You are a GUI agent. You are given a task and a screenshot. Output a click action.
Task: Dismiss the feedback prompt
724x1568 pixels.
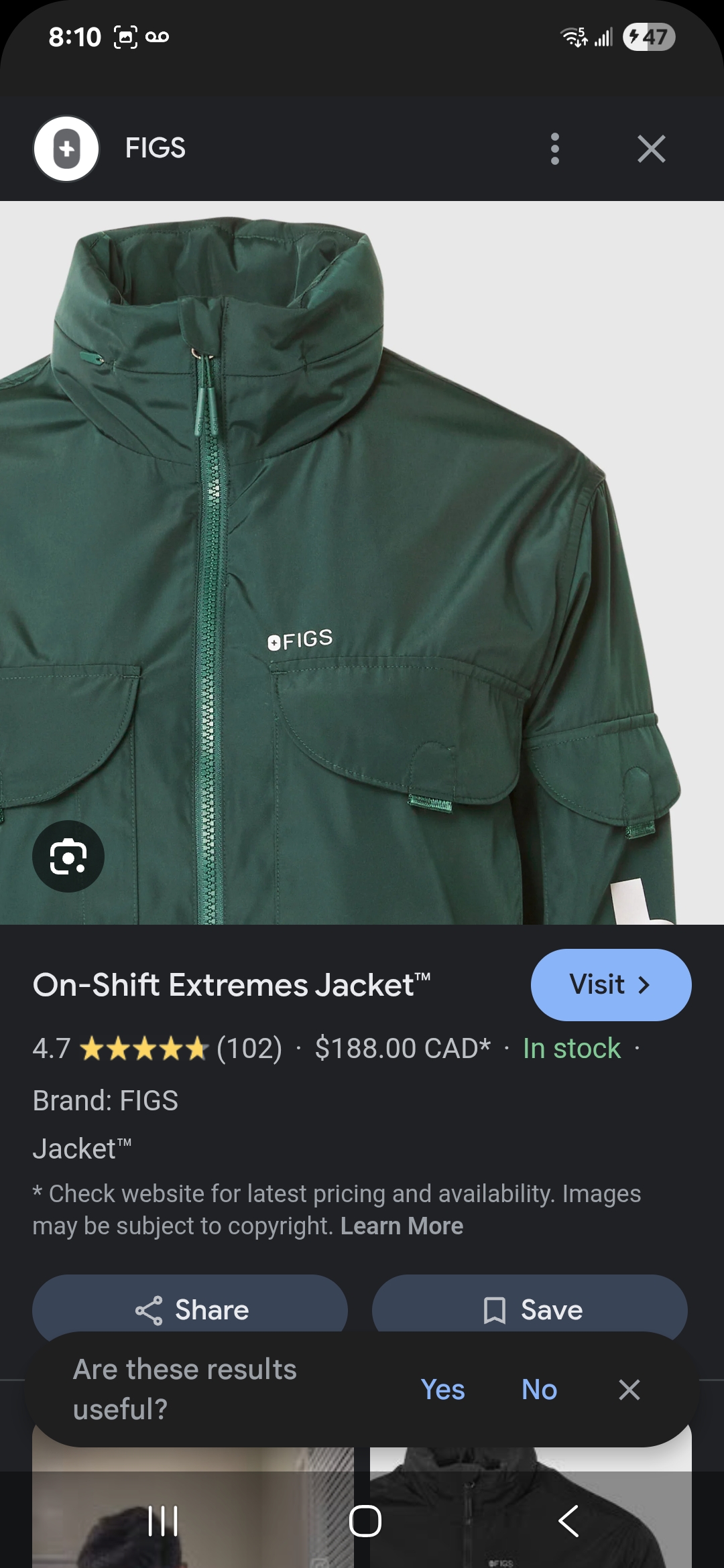point(629,1389)
